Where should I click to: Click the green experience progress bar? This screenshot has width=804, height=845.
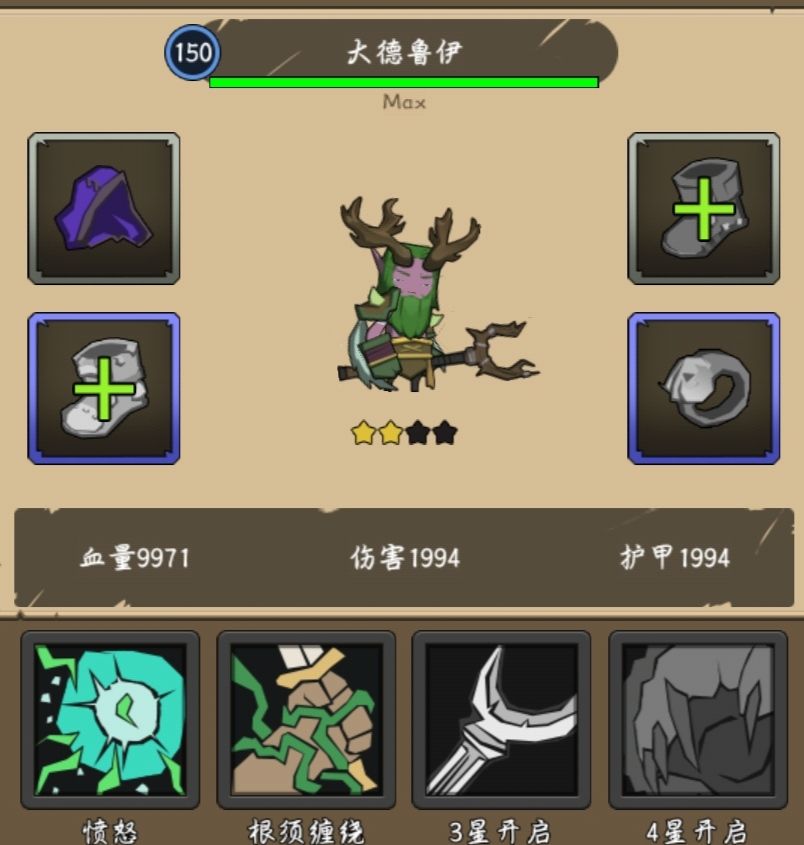404,79
